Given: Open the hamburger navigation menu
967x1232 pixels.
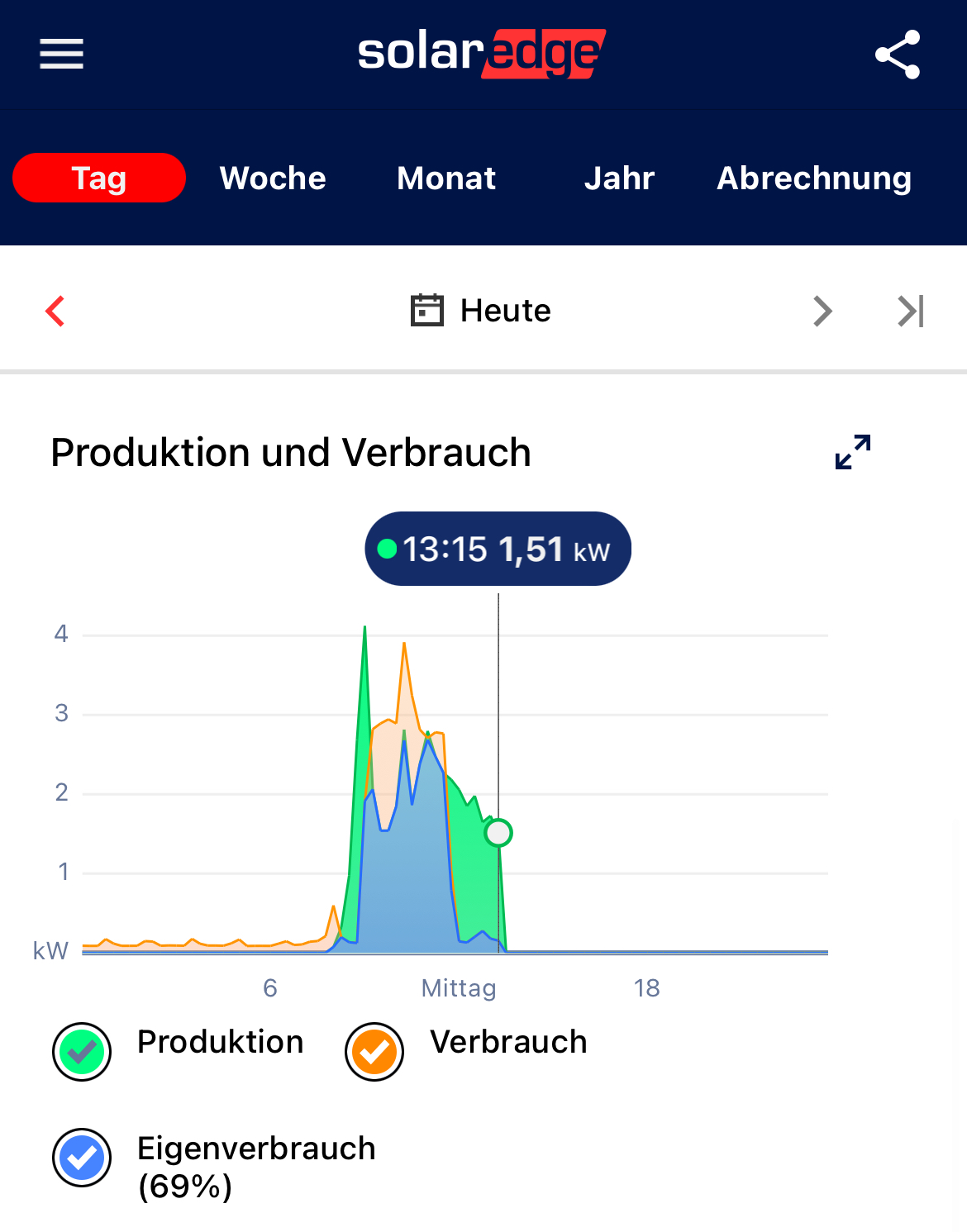Looking at the screenshot, I should tap(60, 53).
